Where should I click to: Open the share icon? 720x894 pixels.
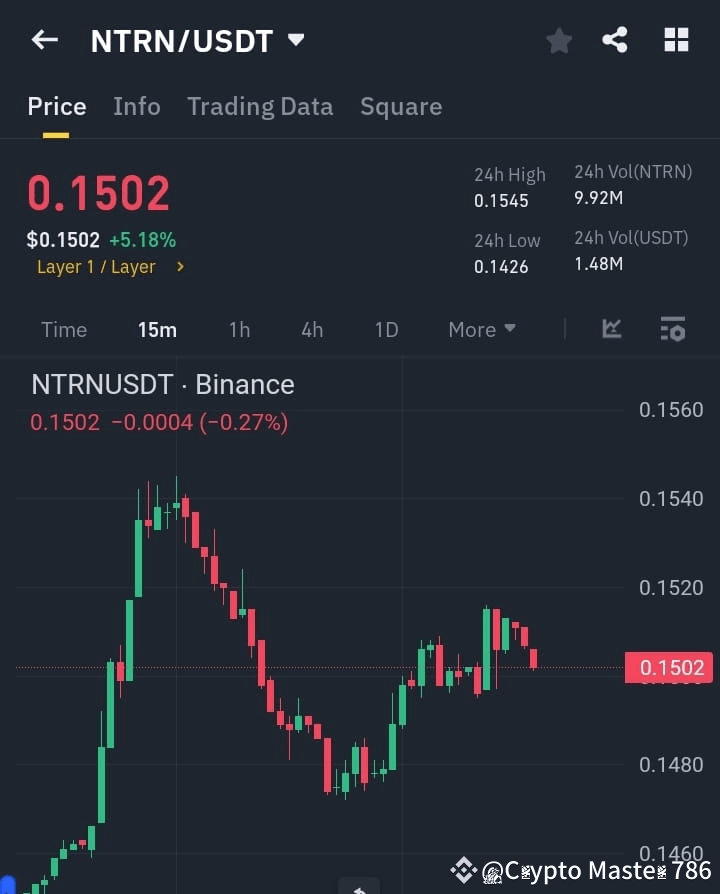tap(614, 40)
